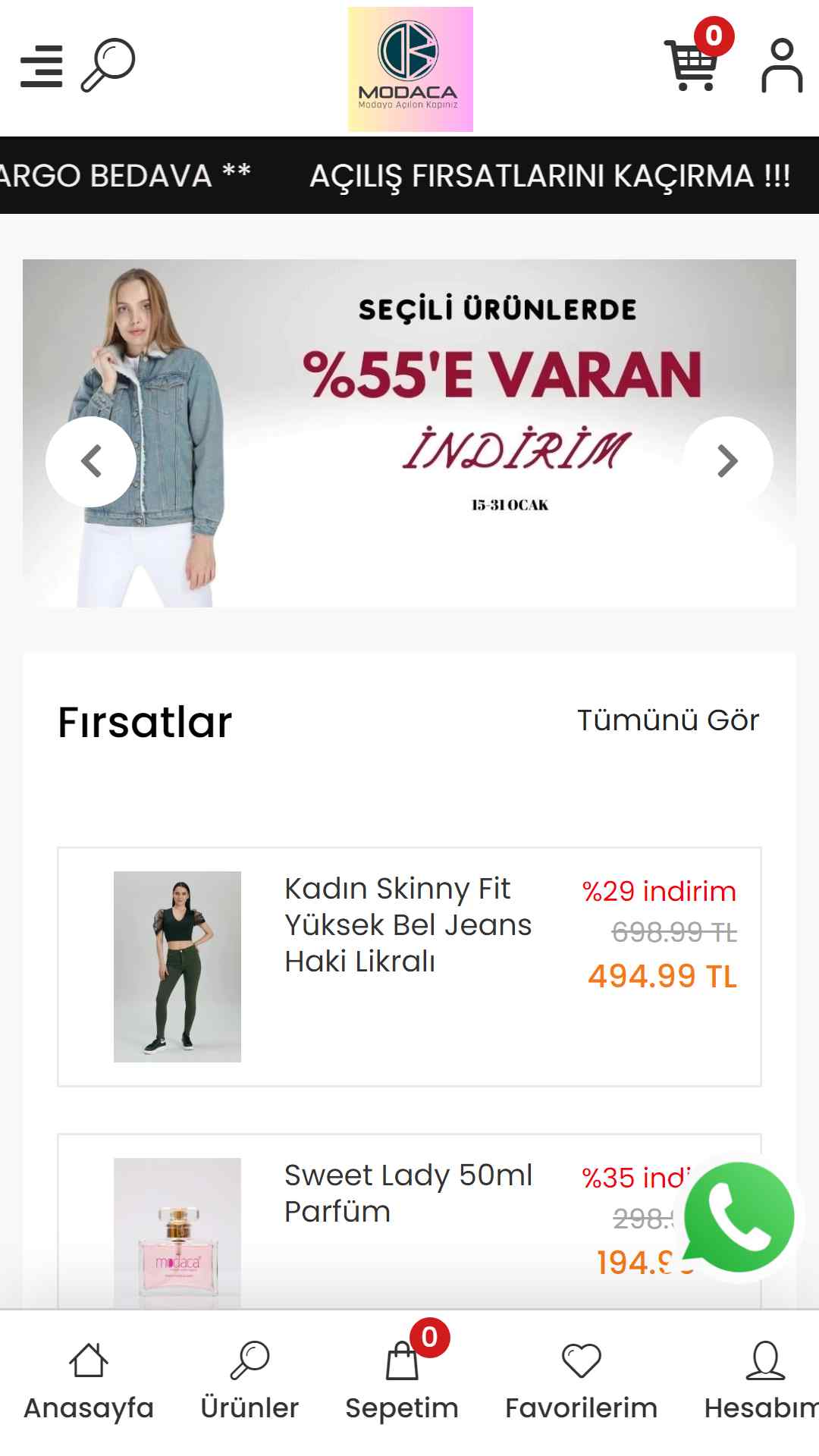Open the shopping cart icon at top

[x=691, y=64]
